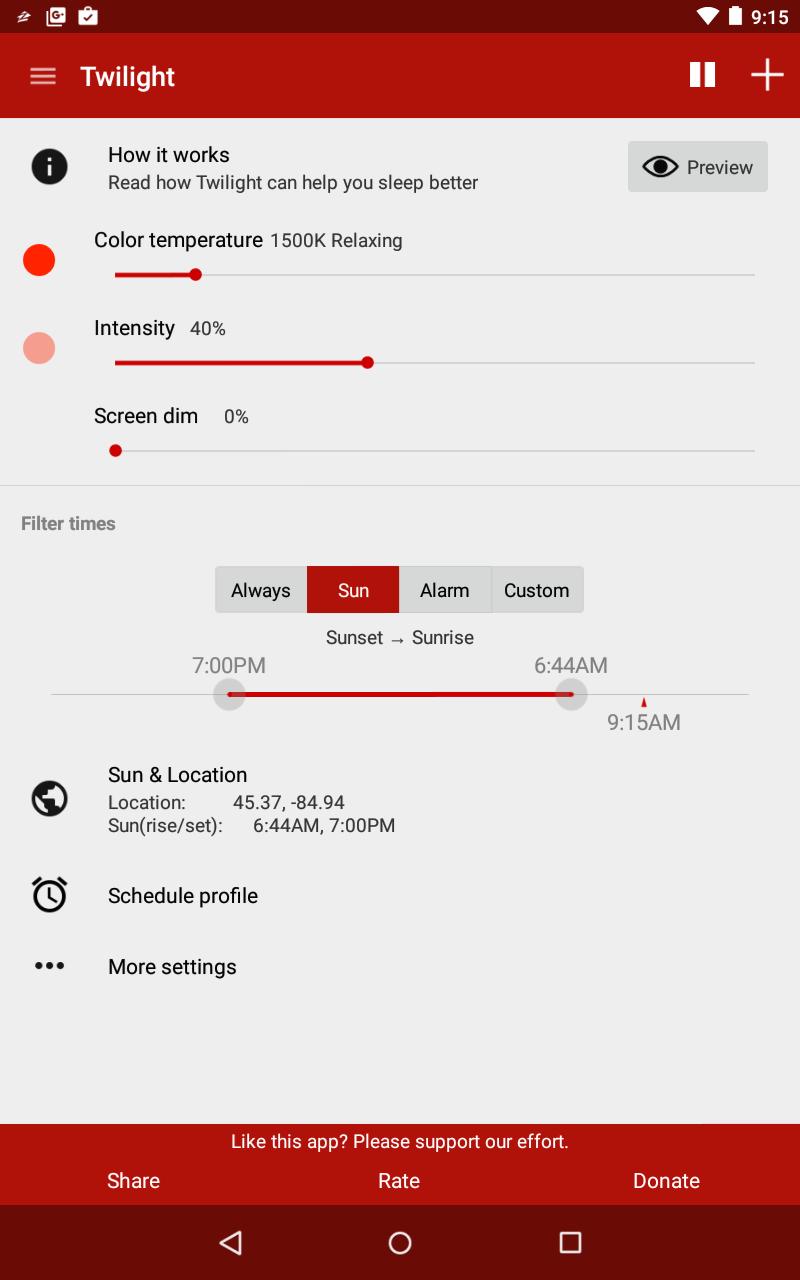Tap the Screen dim slider track

click(434, 451)
